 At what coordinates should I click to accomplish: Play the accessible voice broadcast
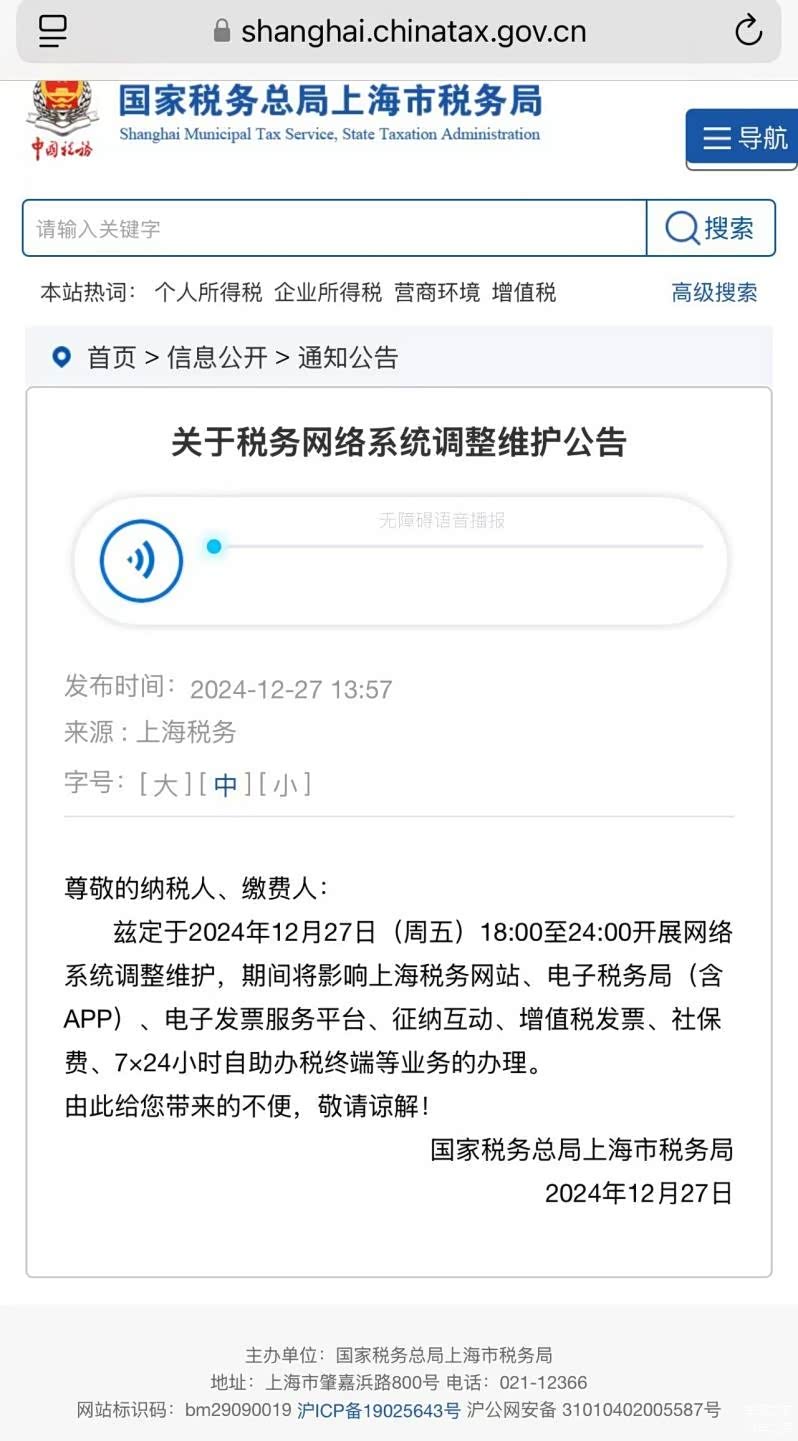click(x=141, y=561)
